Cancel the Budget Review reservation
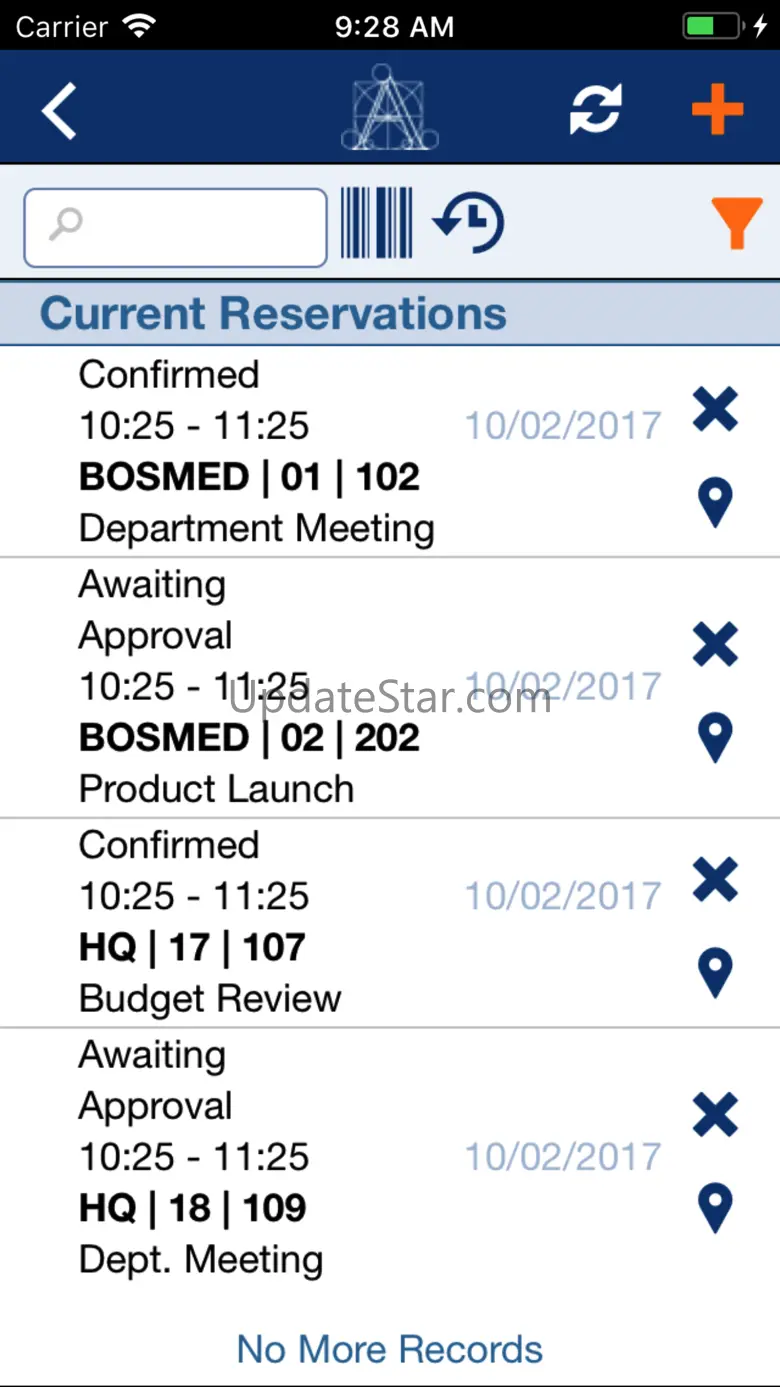The height and width of the screenshot is (1387, 780). click(715, 880)
